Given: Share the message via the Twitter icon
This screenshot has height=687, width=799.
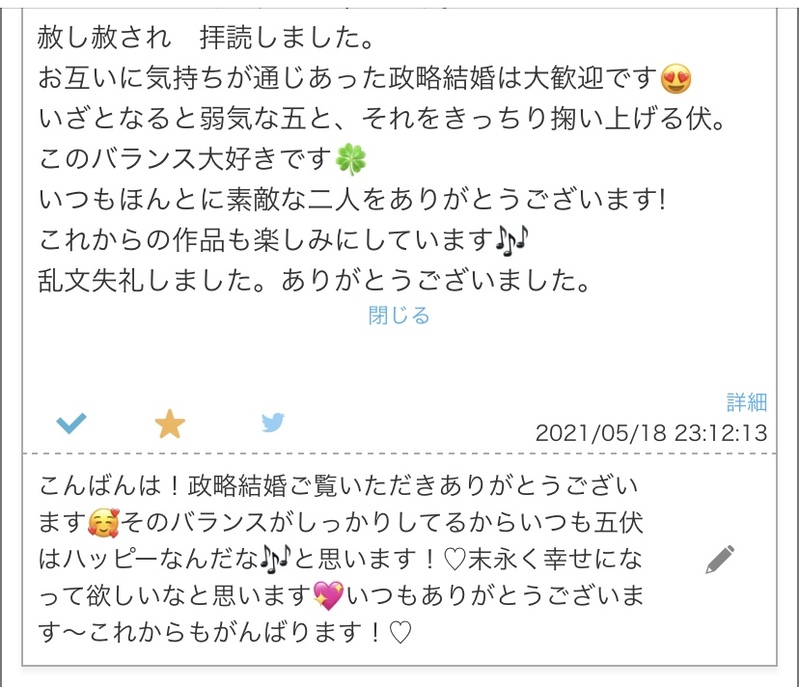Looking at the screenshot, I should click(x=273, y=423).
